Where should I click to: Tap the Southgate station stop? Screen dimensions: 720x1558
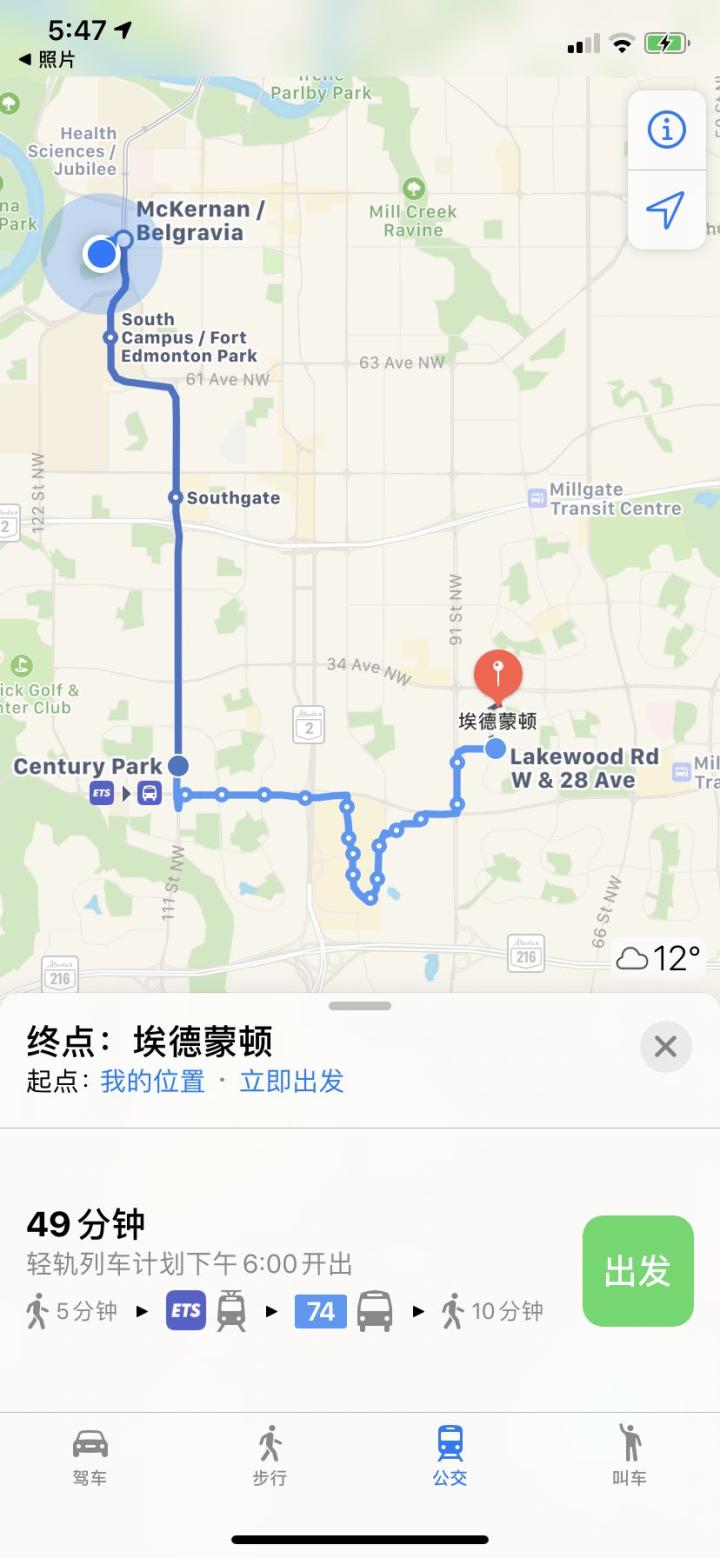pos(176,497)
